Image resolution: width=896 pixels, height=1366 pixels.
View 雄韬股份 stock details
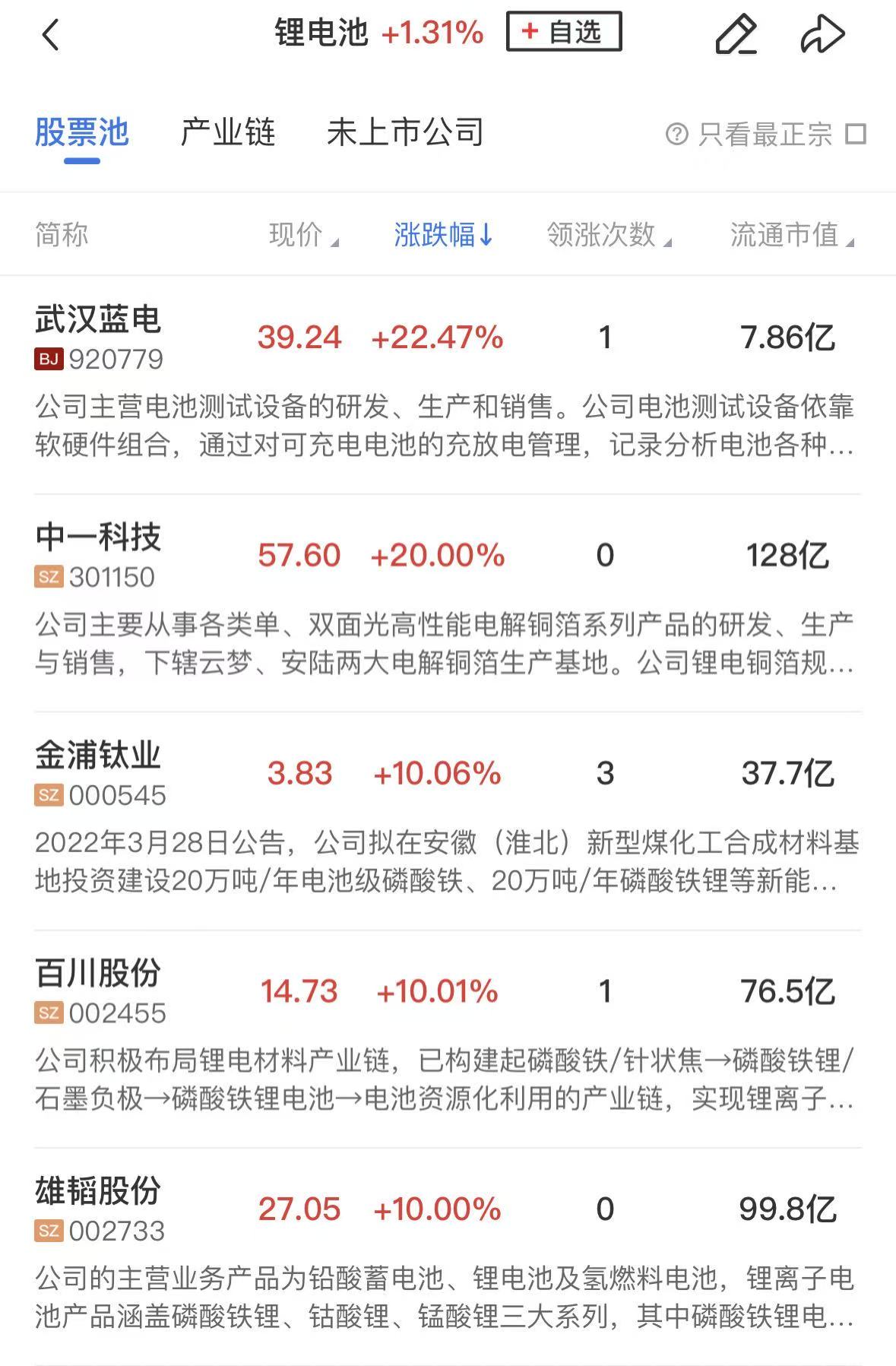point(98,1192)
